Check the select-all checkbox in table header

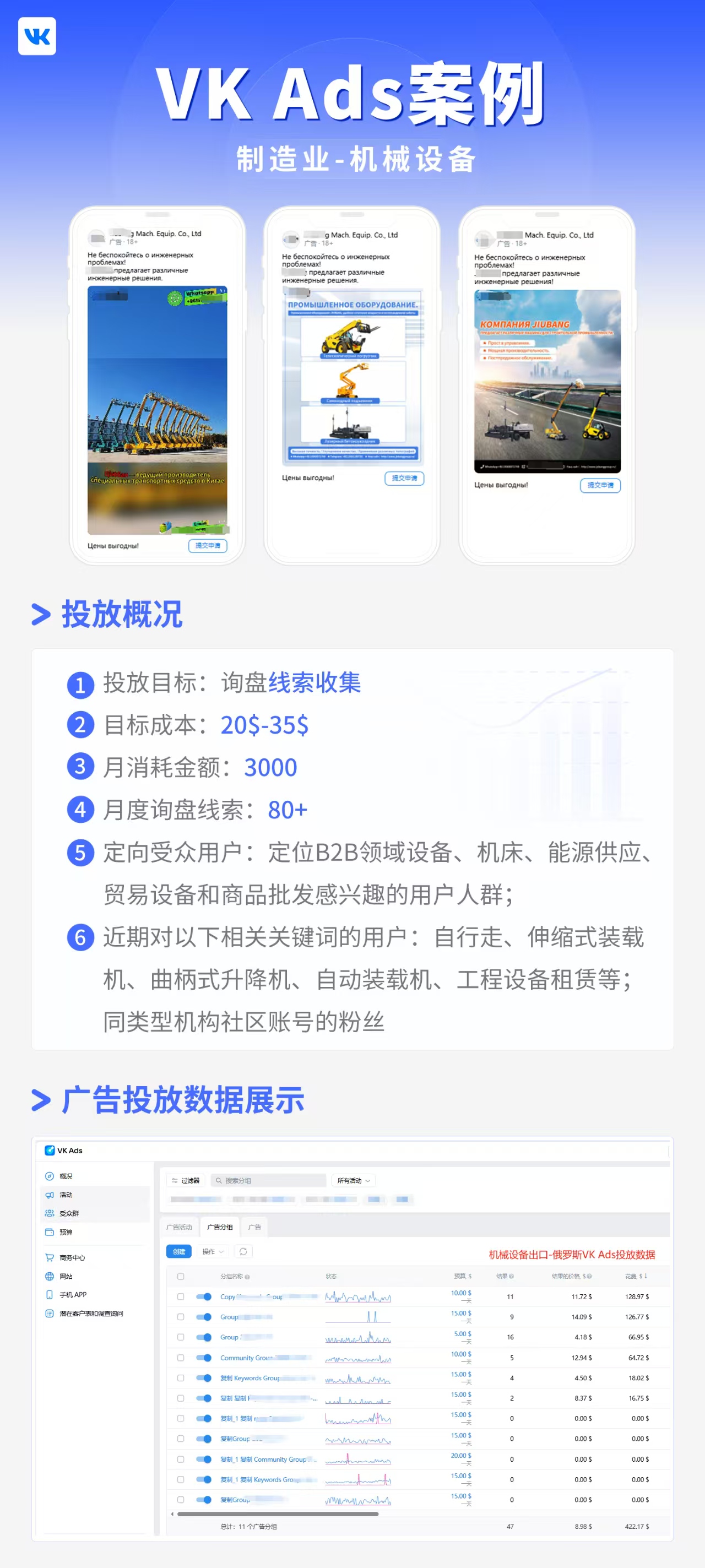pos(181,1277)
